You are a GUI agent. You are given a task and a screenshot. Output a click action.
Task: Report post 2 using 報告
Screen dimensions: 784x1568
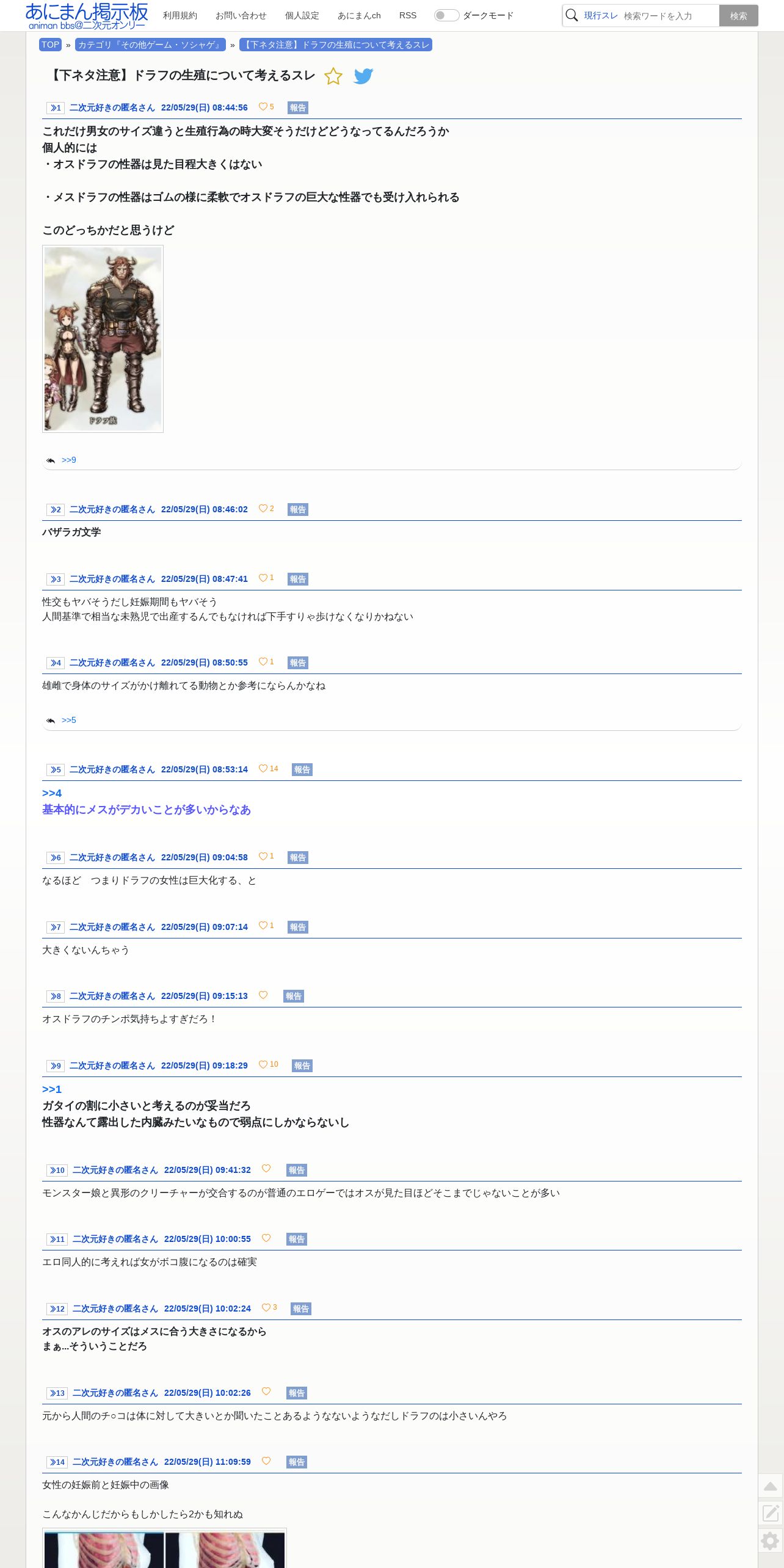click(x=298, y=509)
